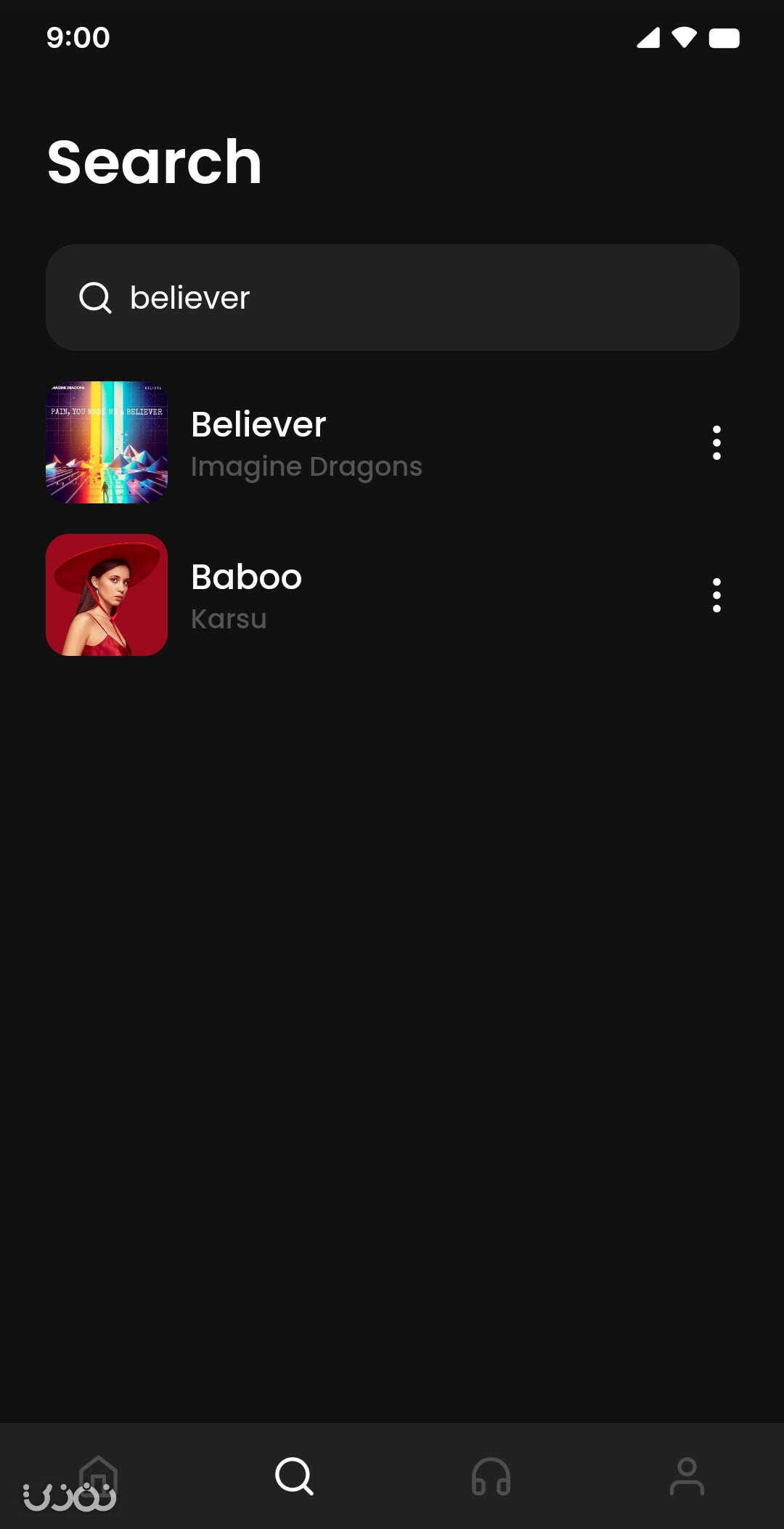Tap the search field containing believer
This screenshot has width=784, height=1529.
point(392,297)
